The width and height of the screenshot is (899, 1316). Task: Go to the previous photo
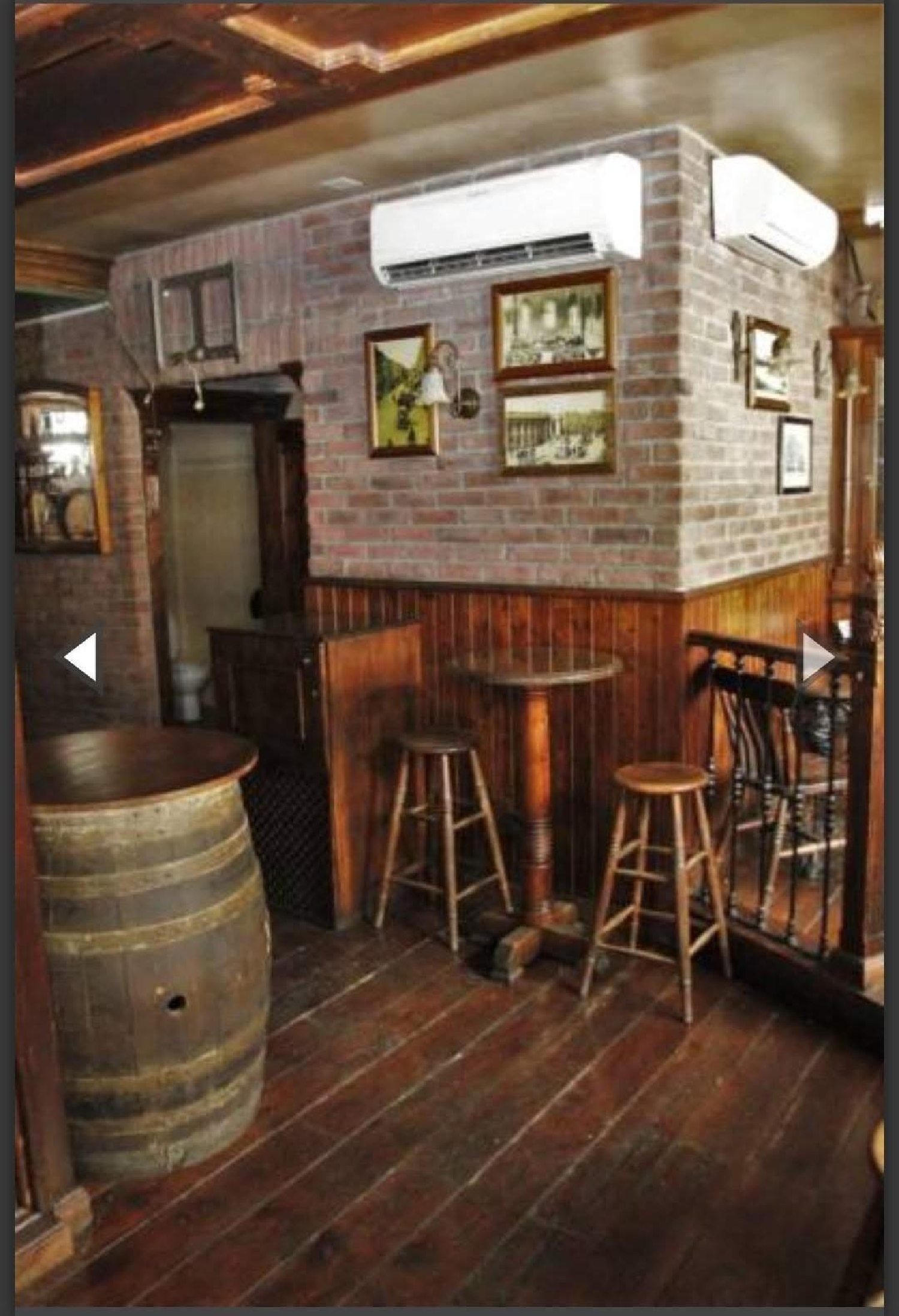tap(80, 657)
